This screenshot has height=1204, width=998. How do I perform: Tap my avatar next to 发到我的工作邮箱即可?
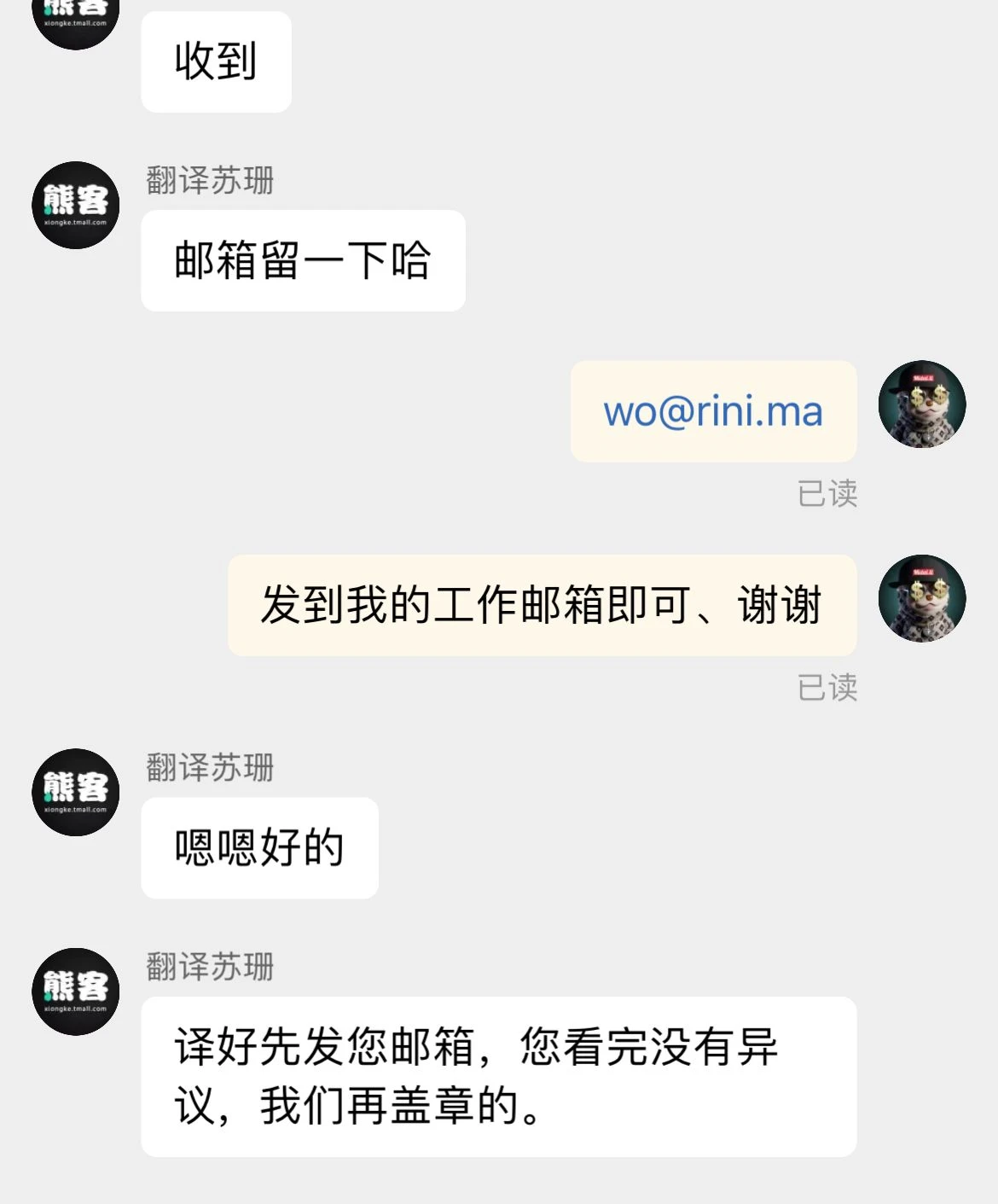click(x=922, y=598)
